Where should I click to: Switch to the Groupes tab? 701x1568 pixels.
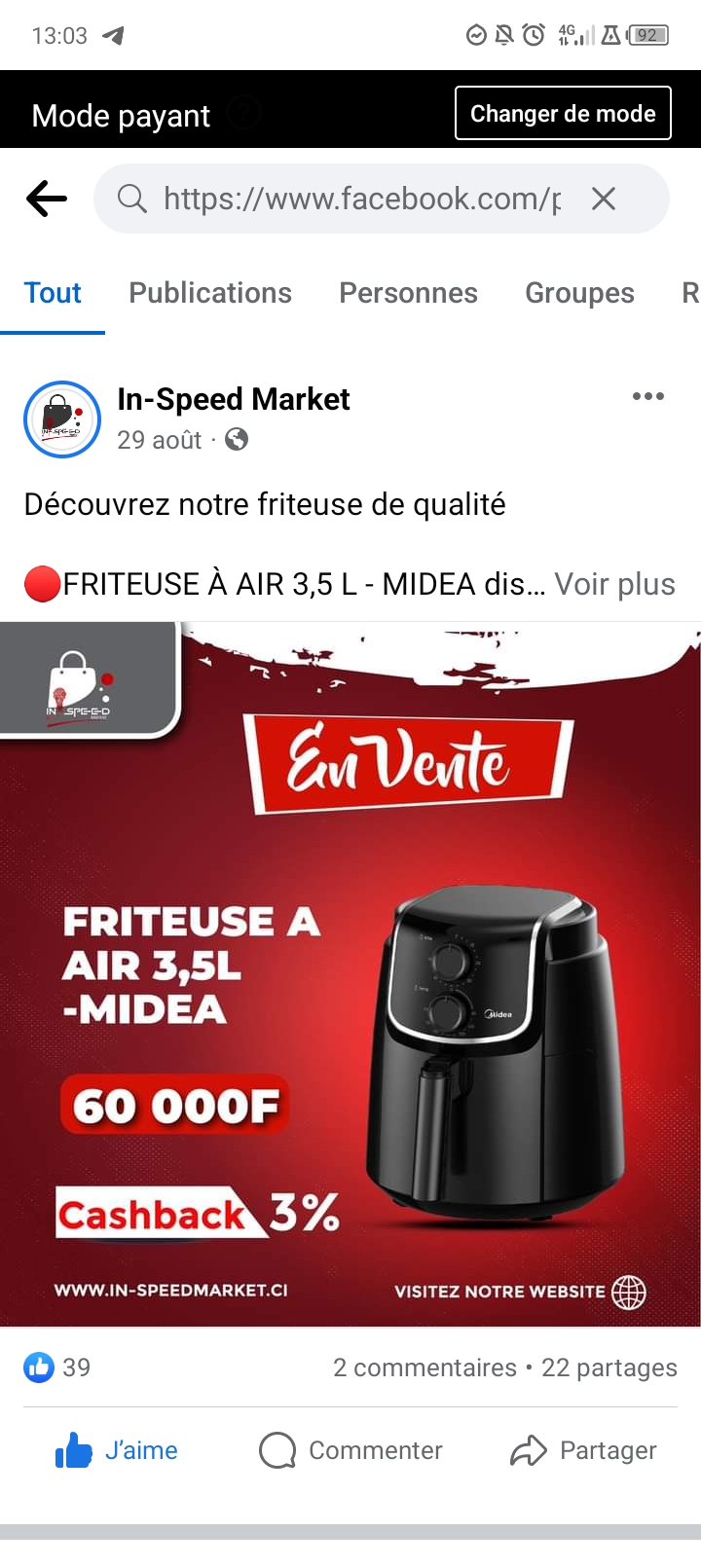[579, 293]
